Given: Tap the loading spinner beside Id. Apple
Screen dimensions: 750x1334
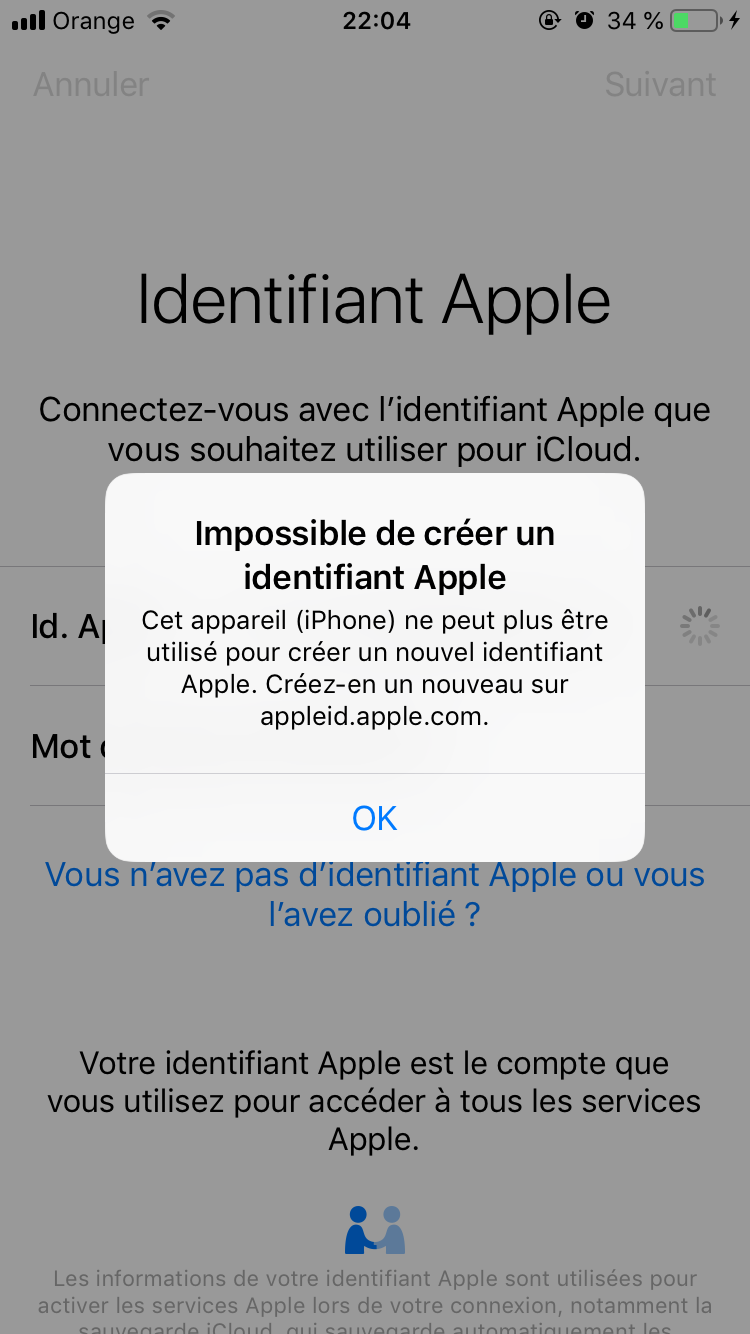Looking at the screenshot, I should (x=699, y=624).
